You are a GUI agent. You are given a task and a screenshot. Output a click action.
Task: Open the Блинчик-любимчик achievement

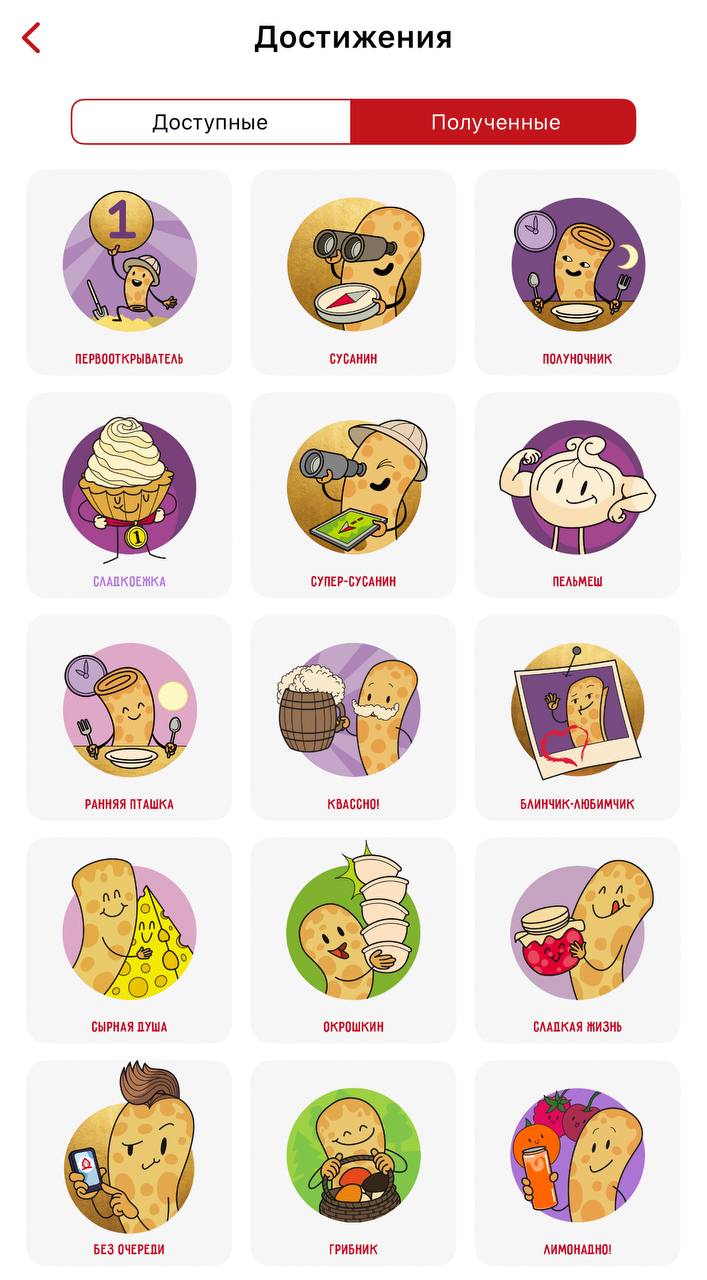point(577,717)
